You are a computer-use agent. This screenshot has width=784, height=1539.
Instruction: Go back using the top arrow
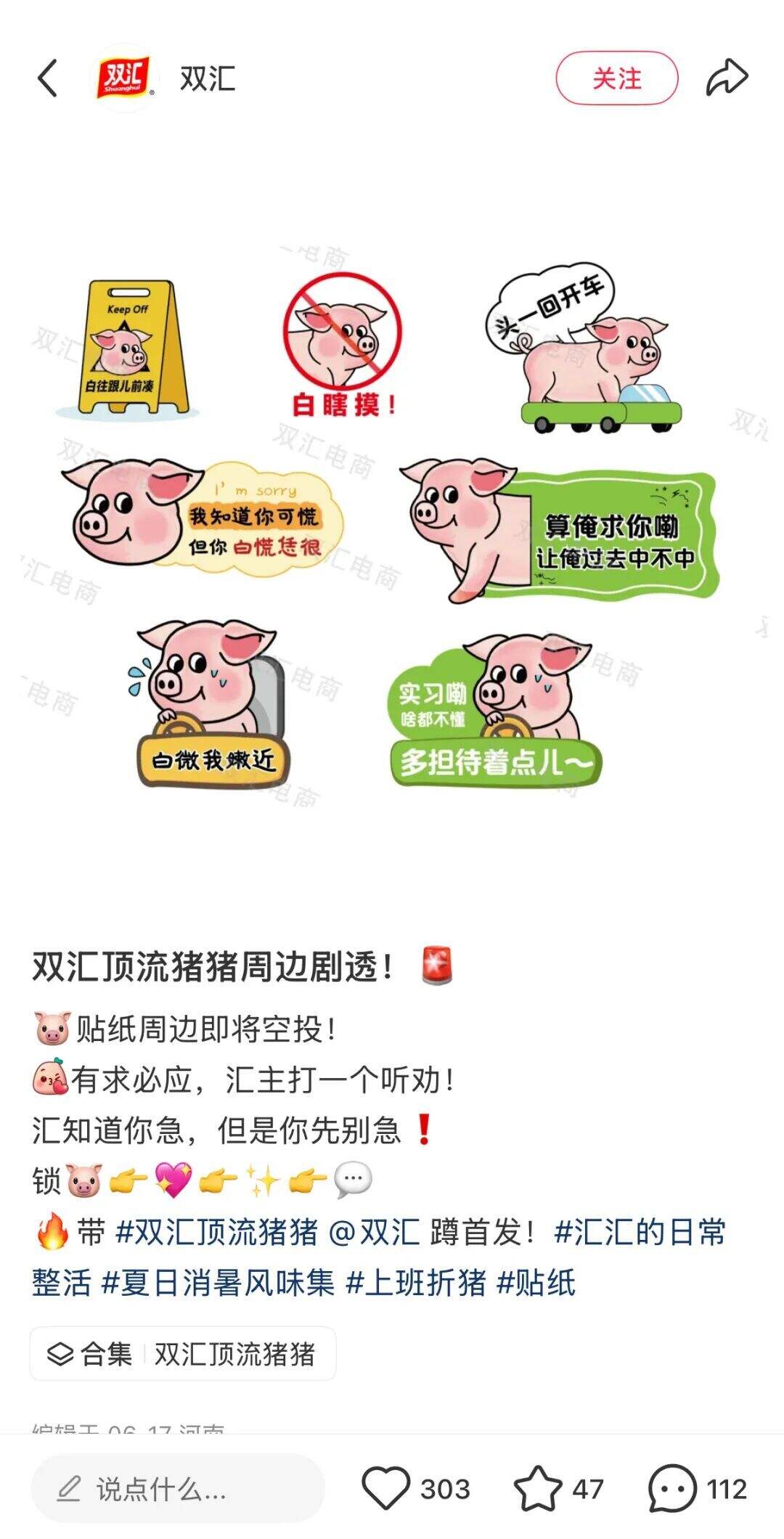point(48,78)
